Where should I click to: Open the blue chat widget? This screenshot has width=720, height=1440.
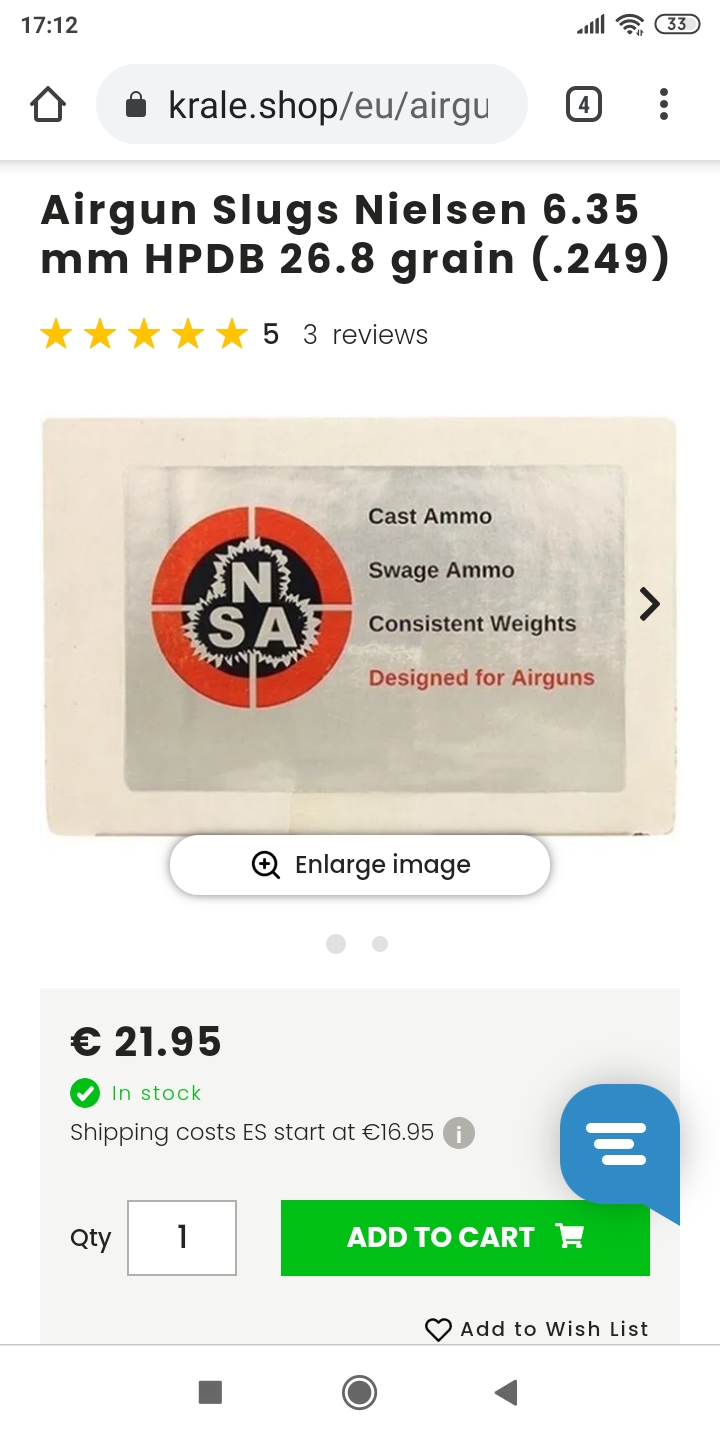tap(619, 1144)
